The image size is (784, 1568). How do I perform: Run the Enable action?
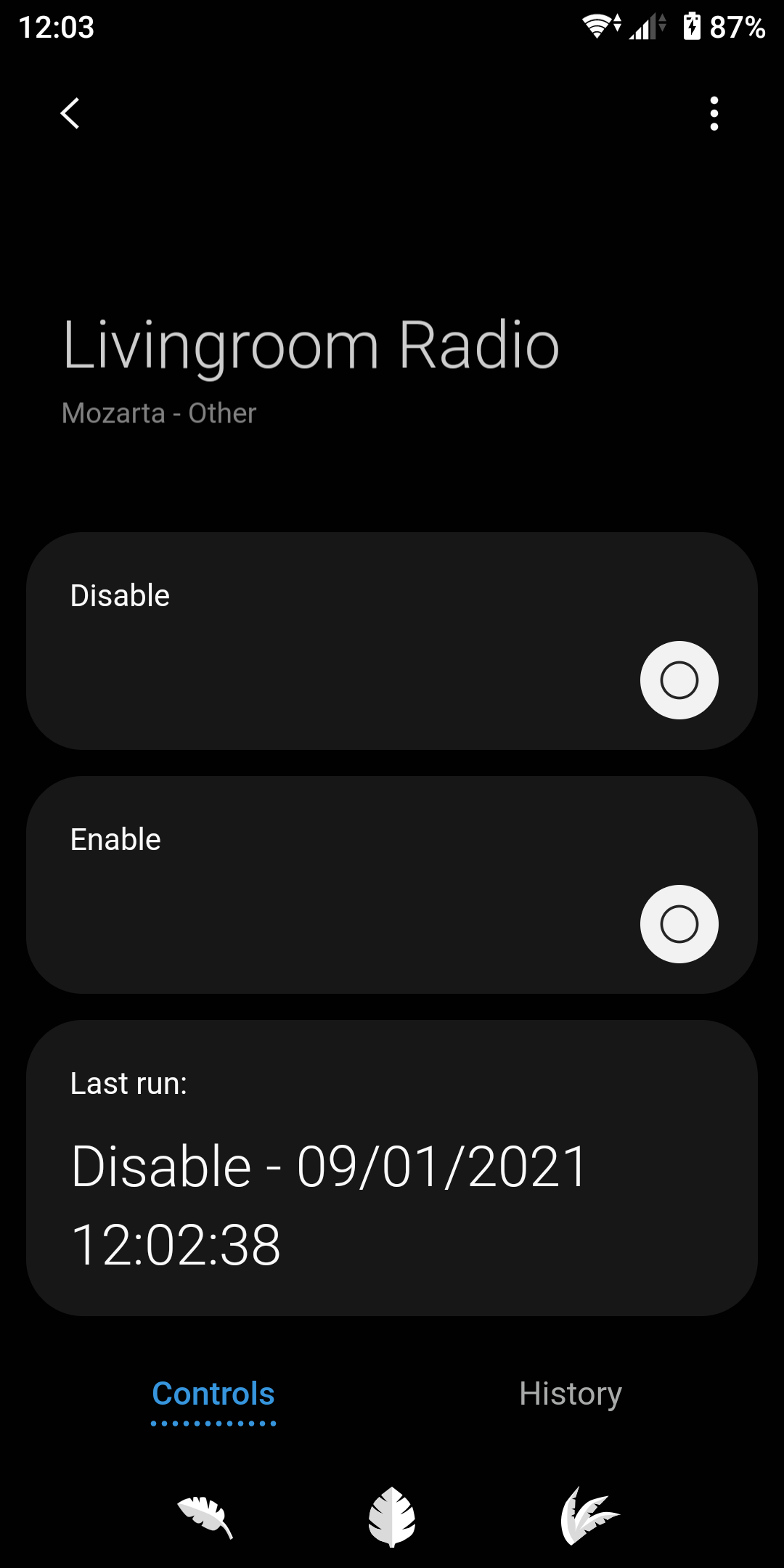point(679,924)
